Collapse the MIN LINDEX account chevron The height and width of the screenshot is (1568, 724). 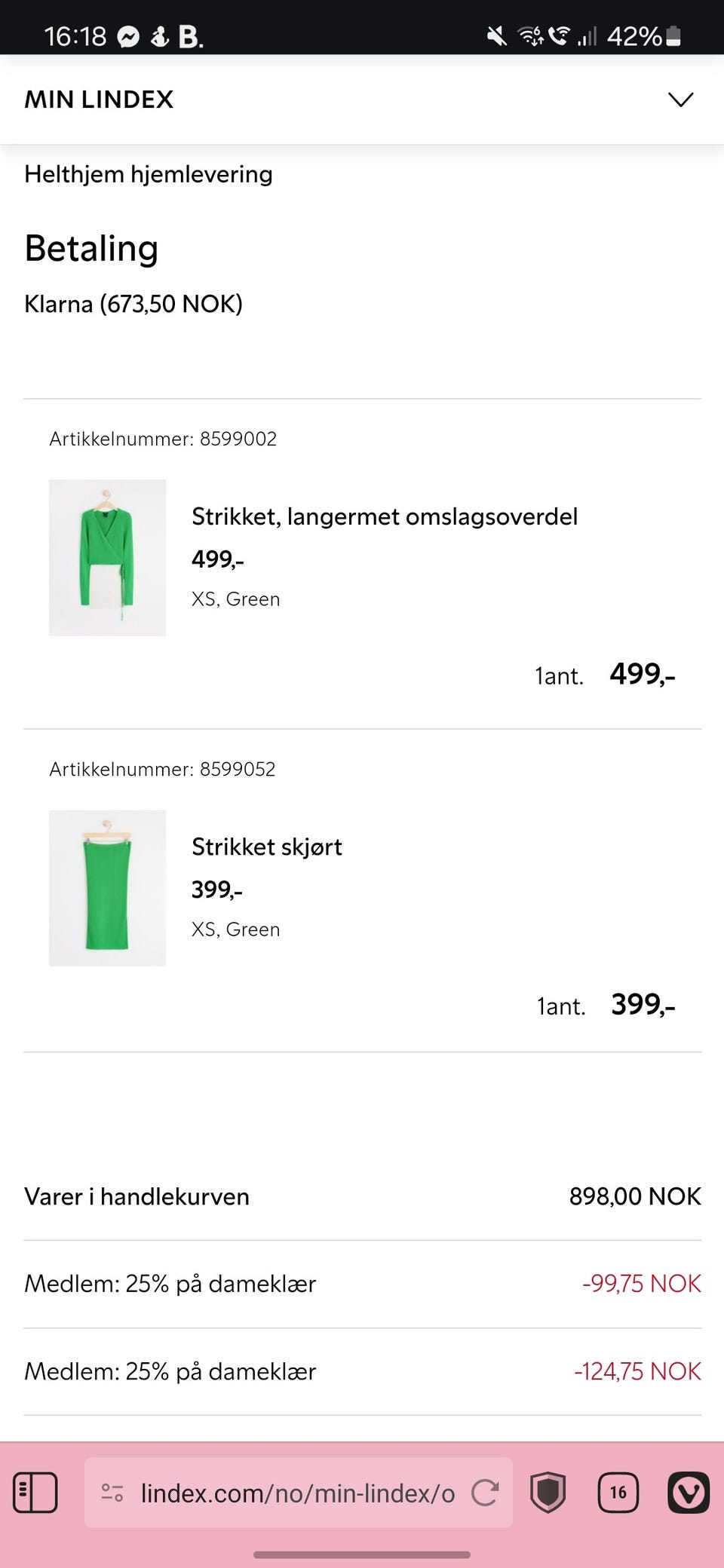coord(680,99)
